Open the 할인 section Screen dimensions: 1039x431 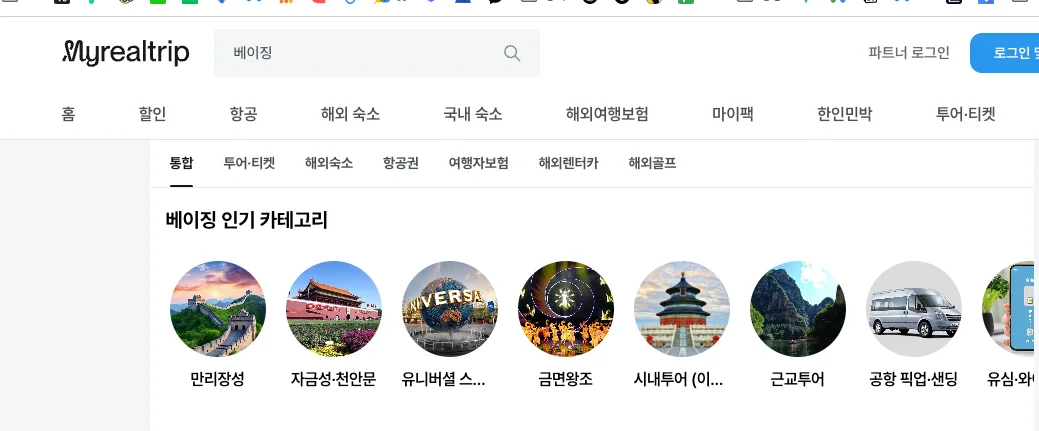click(152, 114)
